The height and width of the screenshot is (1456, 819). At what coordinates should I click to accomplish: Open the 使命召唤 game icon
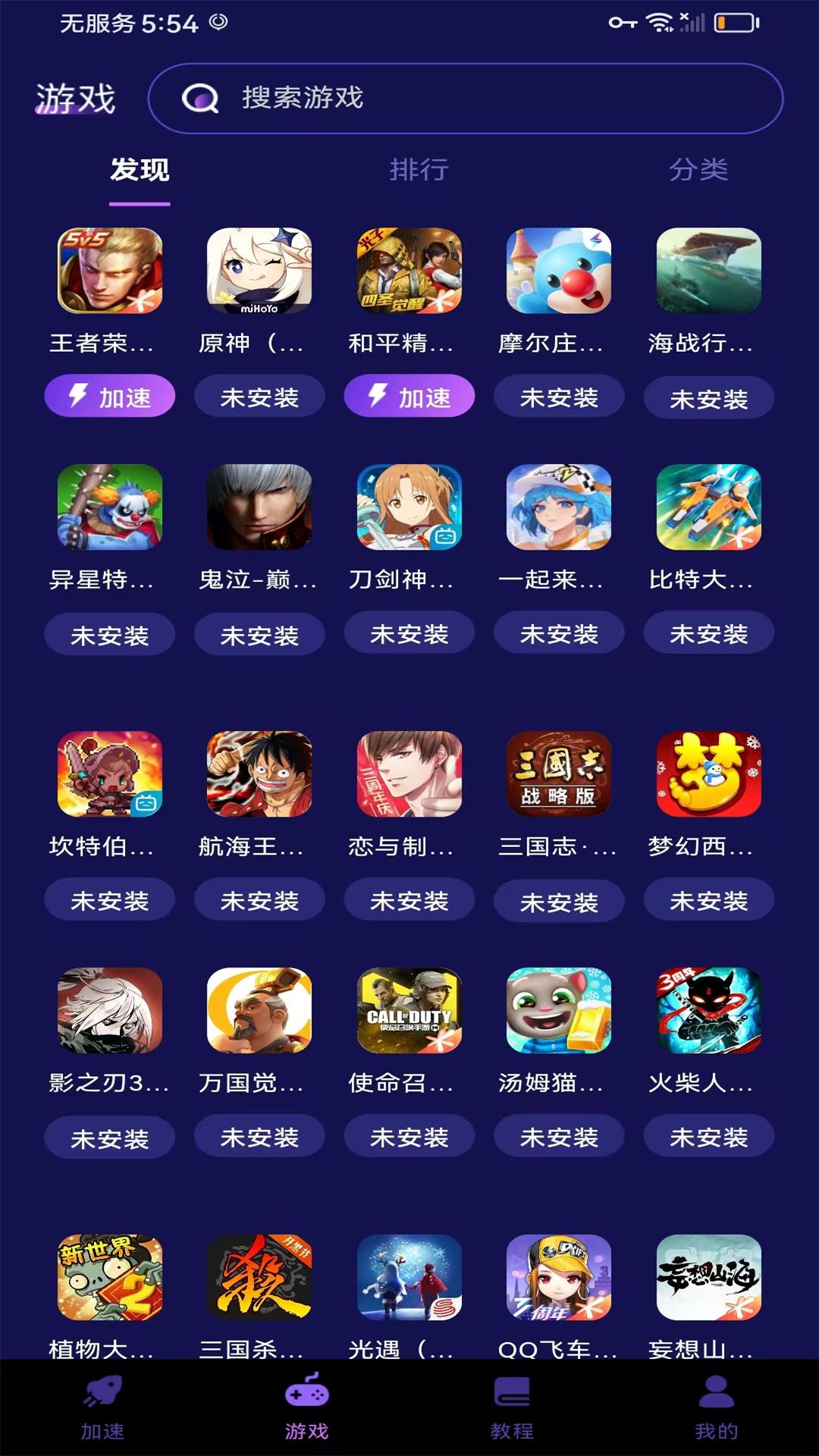pyautogui.click(x=409, y=1011)
